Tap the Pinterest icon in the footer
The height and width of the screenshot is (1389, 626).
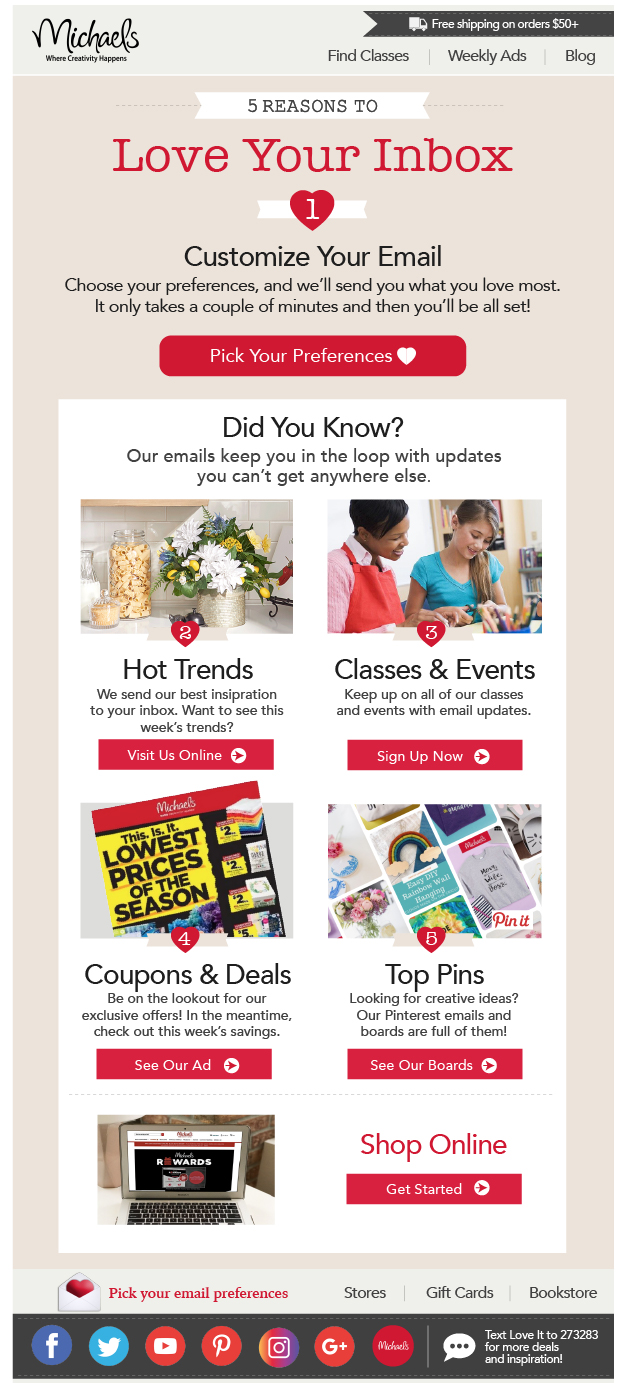(x=222, y=1346)
